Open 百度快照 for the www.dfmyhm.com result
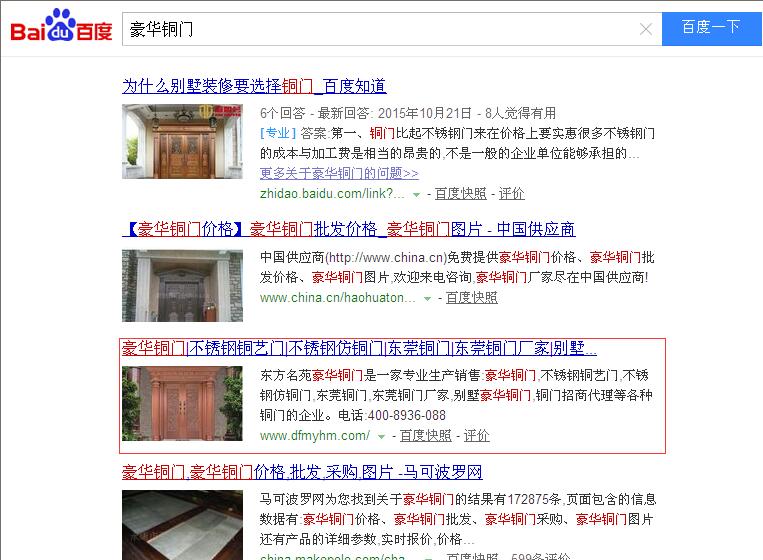This screenshot has width=763, height=560. click(x=425, y=435)
